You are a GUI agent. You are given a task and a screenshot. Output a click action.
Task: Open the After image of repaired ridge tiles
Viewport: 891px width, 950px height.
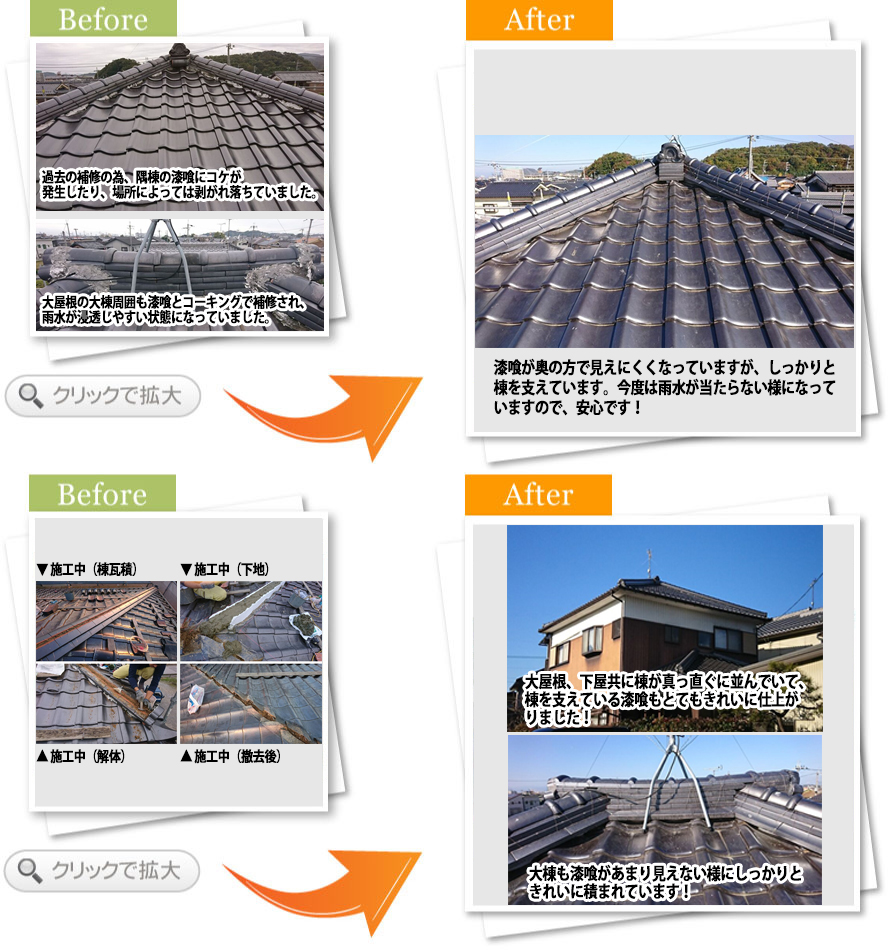664,240
